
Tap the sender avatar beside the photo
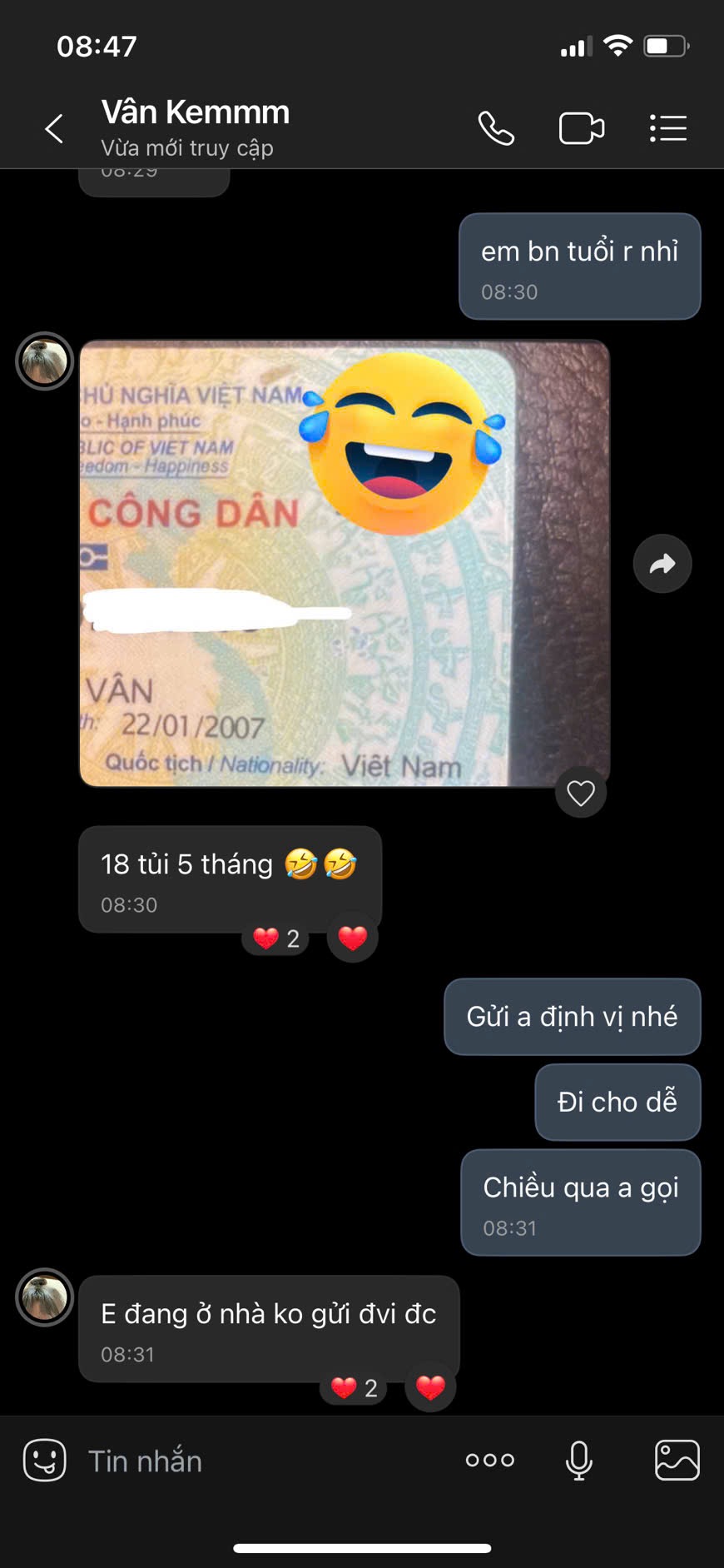point(45,361)
